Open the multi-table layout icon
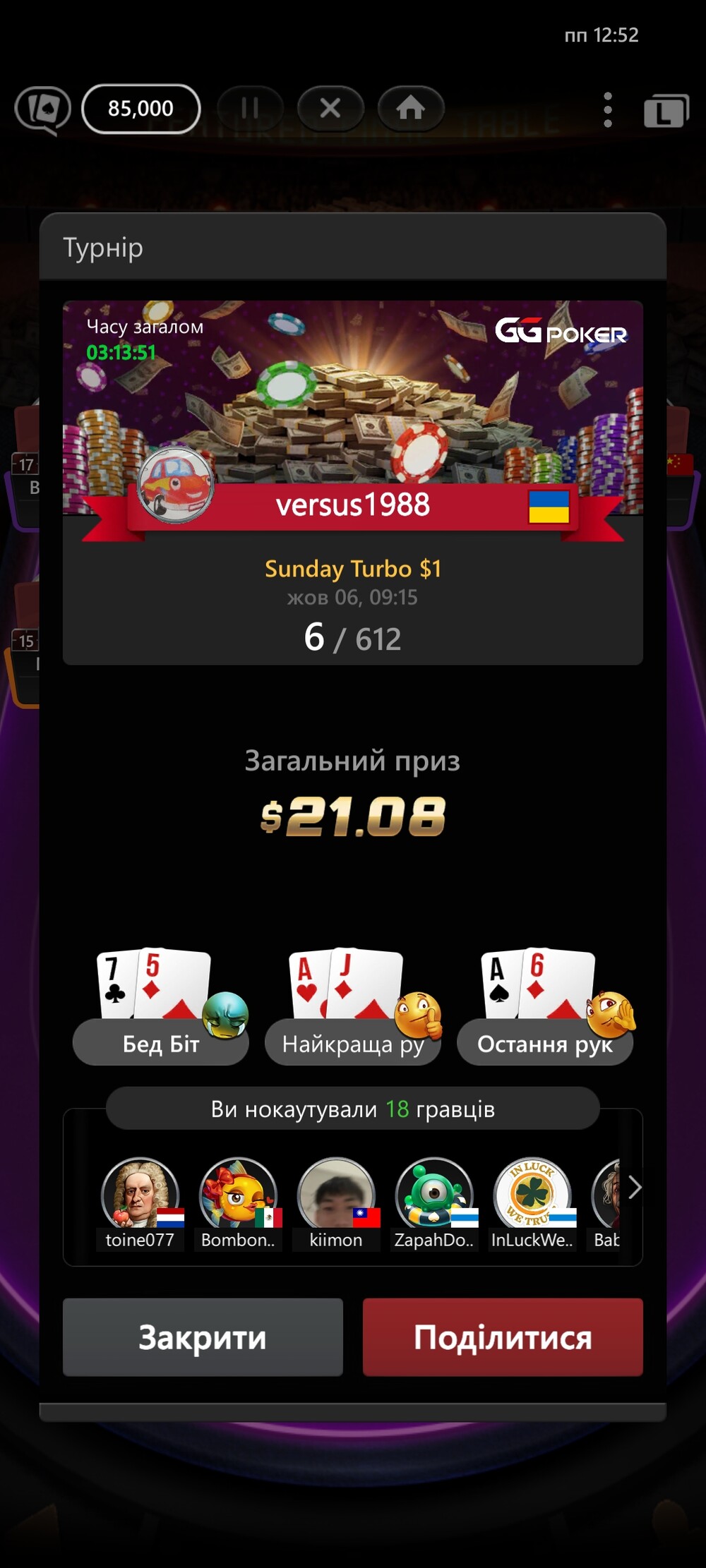This screenshot has height=1568, width=706. [x=666, y=111]
